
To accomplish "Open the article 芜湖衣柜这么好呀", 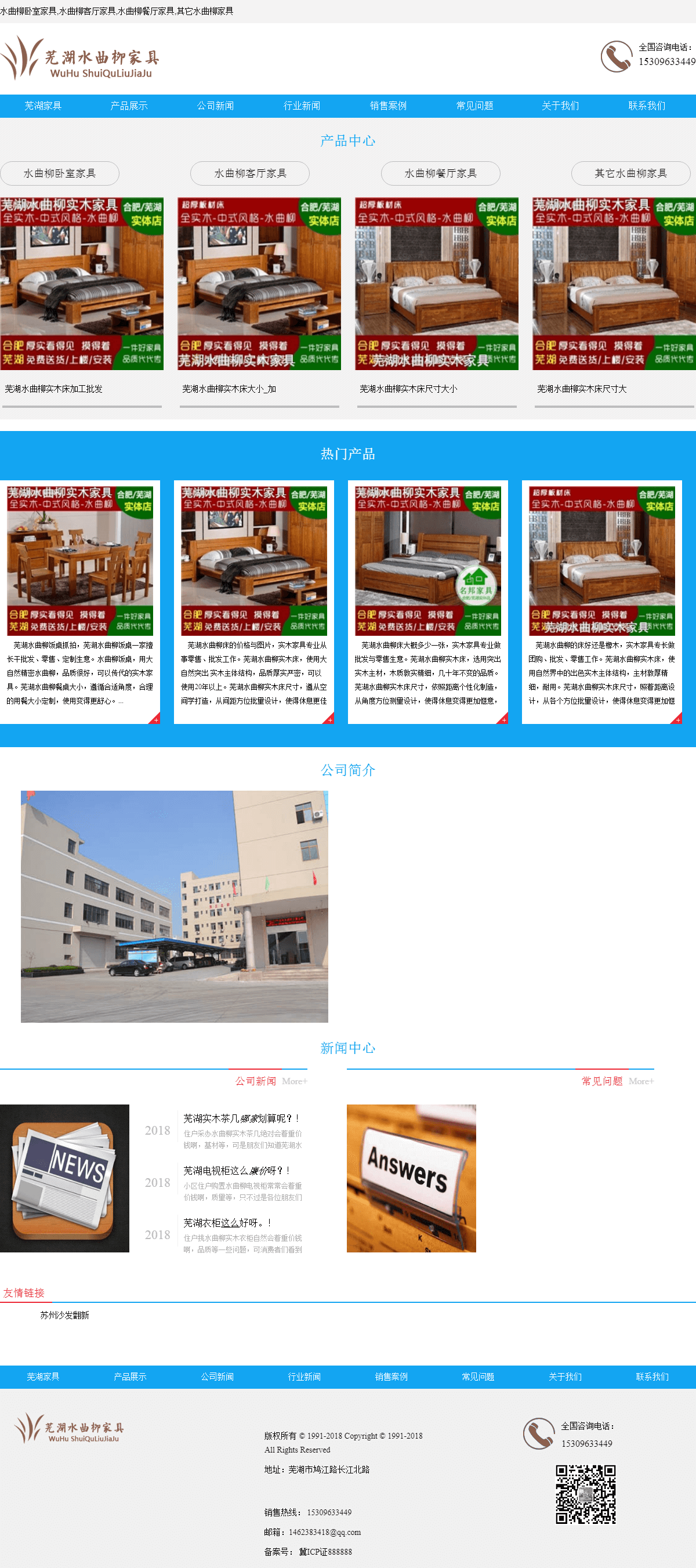I will pos(227,1223).
